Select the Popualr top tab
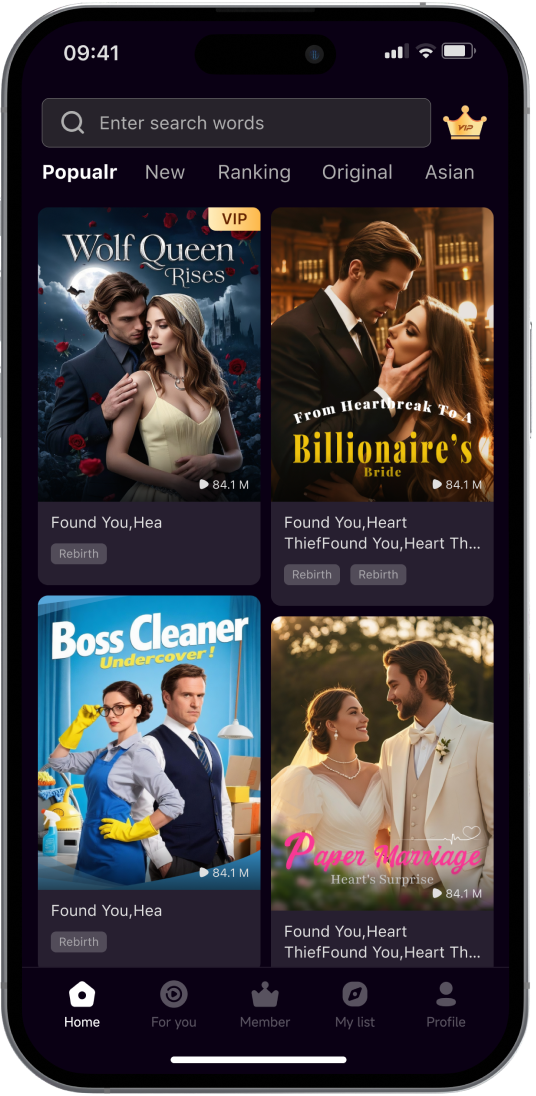This screenshot has height=1096, width=536. coord(80,172)
